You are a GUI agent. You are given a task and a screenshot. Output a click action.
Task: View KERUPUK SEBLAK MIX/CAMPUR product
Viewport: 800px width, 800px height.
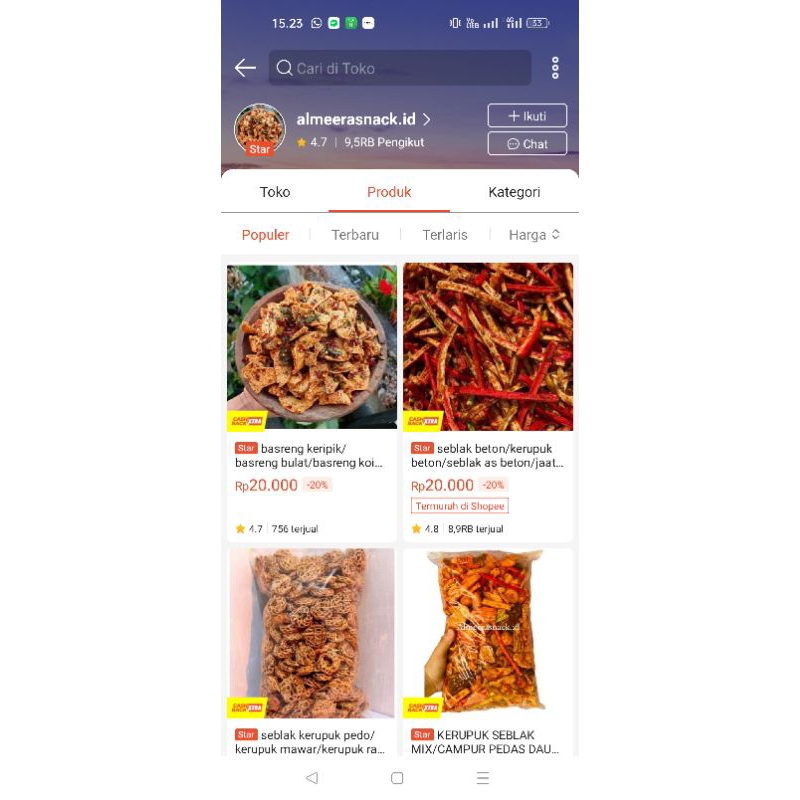click(488, 650)
